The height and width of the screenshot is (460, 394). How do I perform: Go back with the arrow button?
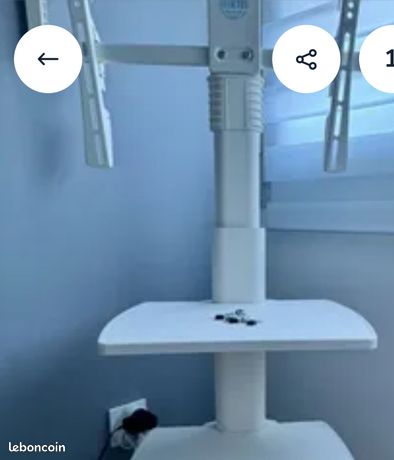coord(48,59)
